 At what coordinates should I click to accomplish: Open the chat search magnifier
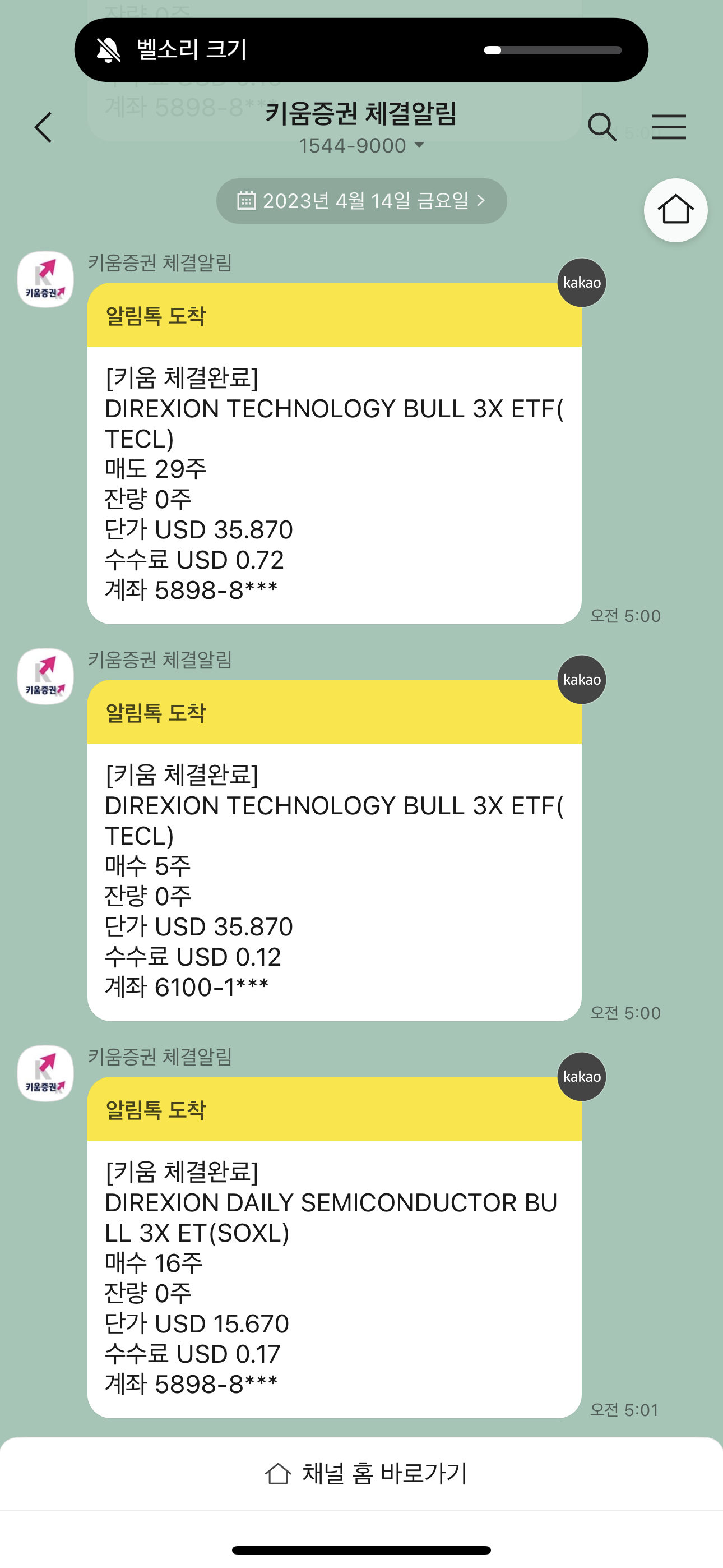click(x=602, y=127)
